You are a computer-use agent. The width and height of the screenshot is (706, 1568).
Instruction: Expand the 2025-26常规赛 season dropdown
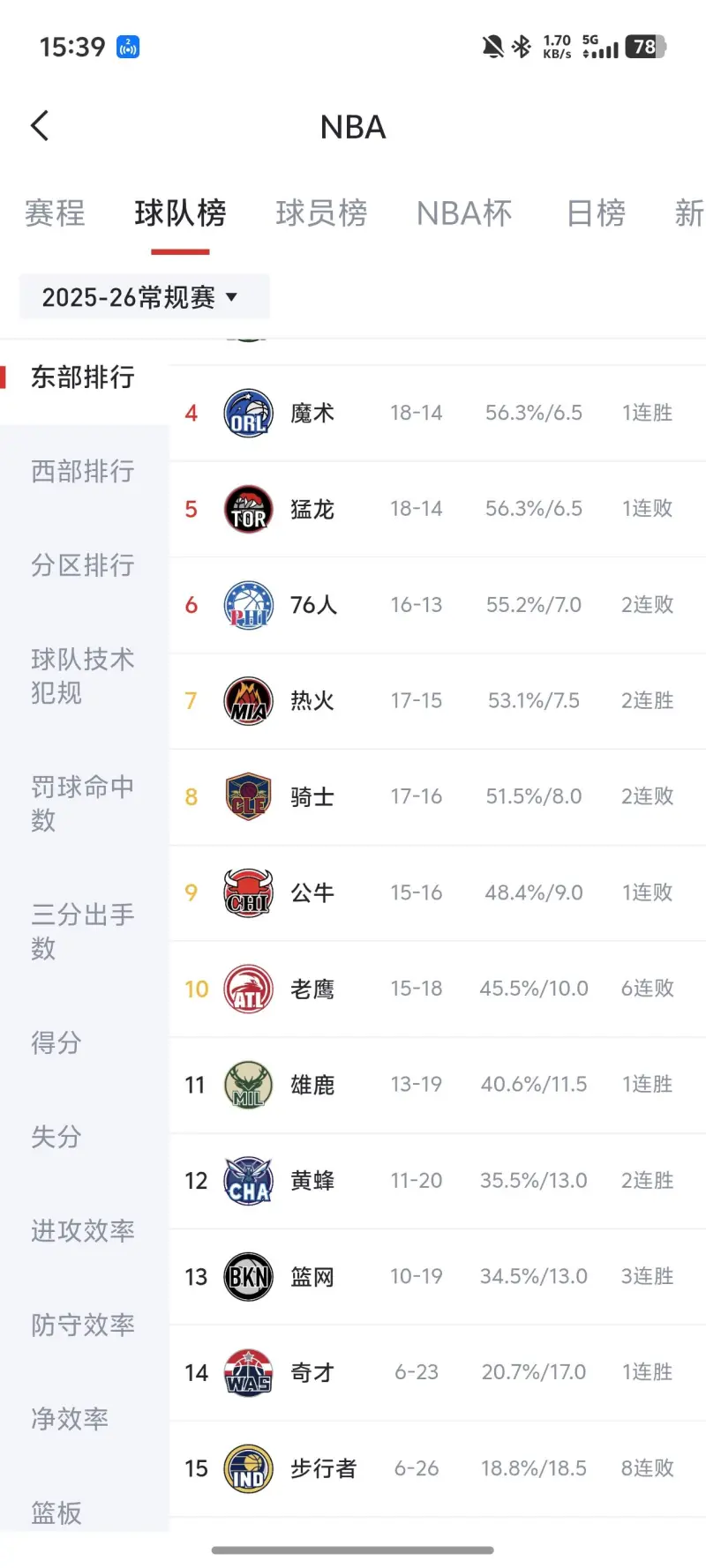click(141, 297)
